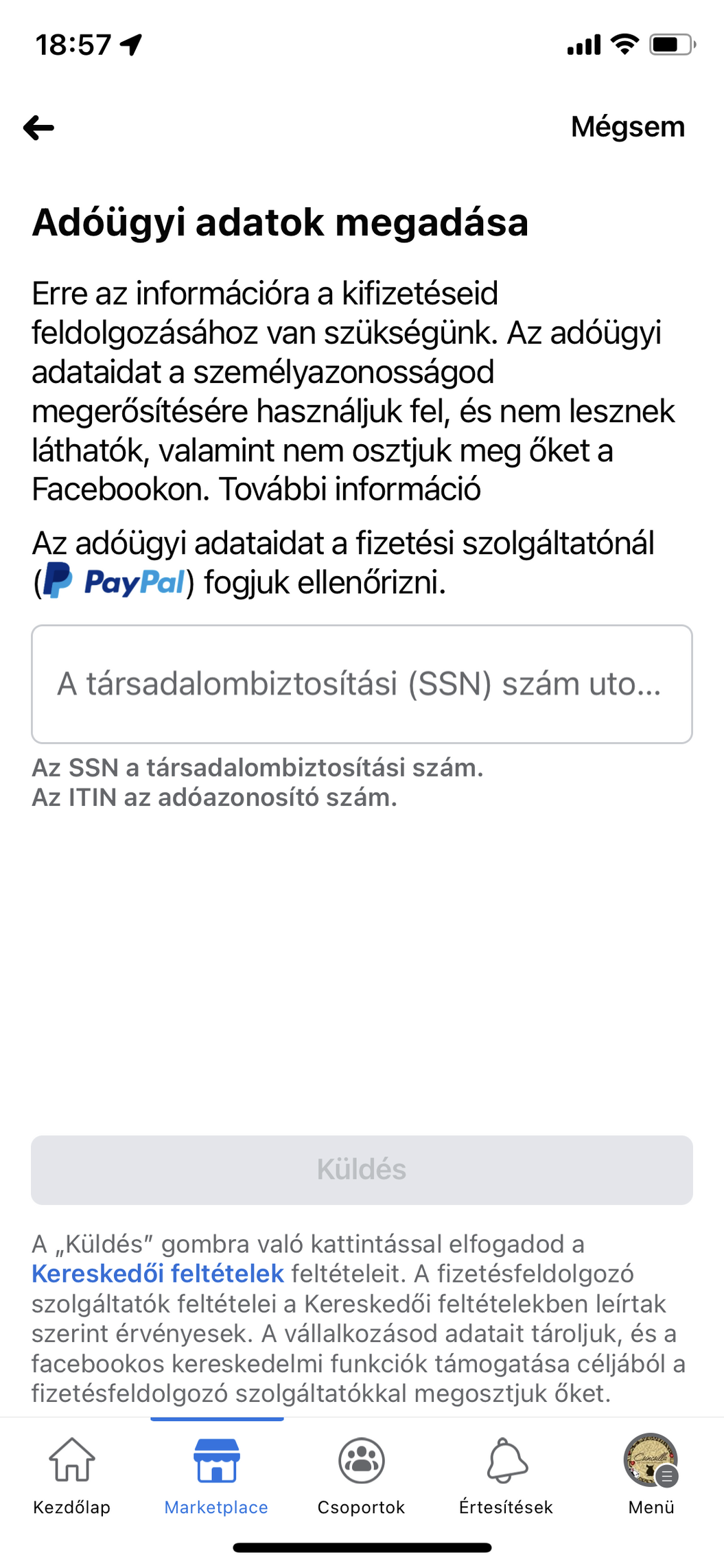Select the Marketplace tab
724x1568 pixels.
pyautogui.click(x=216, y=1475)
